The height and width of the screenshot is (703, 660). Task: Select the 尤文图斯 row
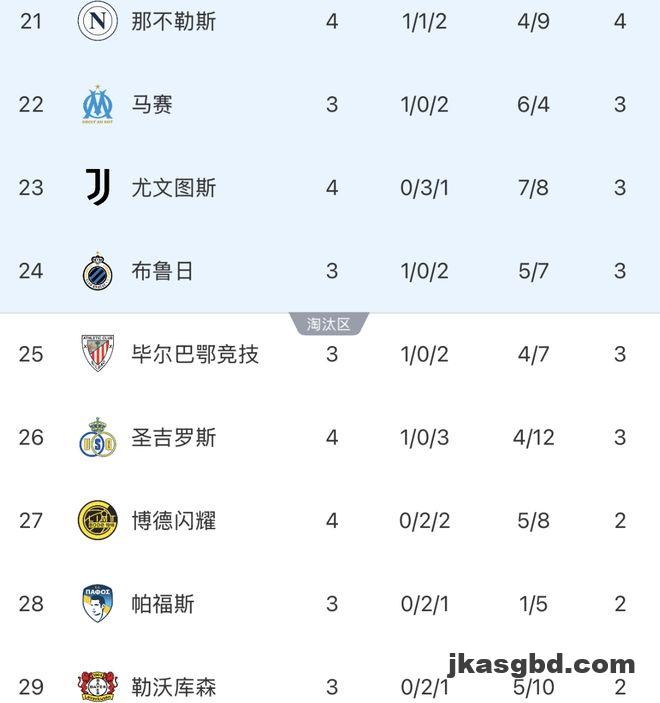click(173, 188)
